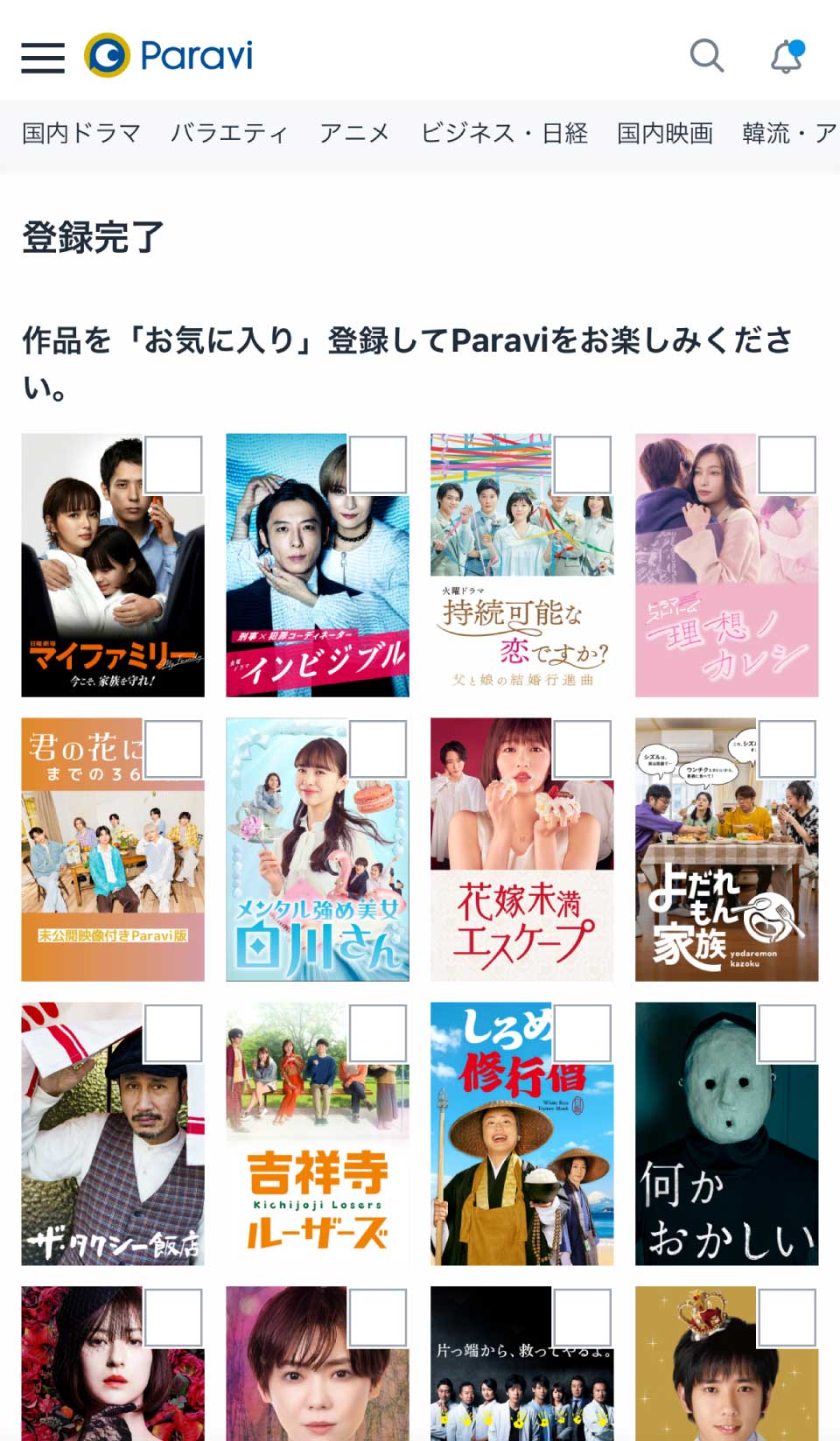The height and width of the screenshot is (1441, 840).
Task: Open the ザ・タクシー飯店 poster
Action: click(x=113, y=1155)
